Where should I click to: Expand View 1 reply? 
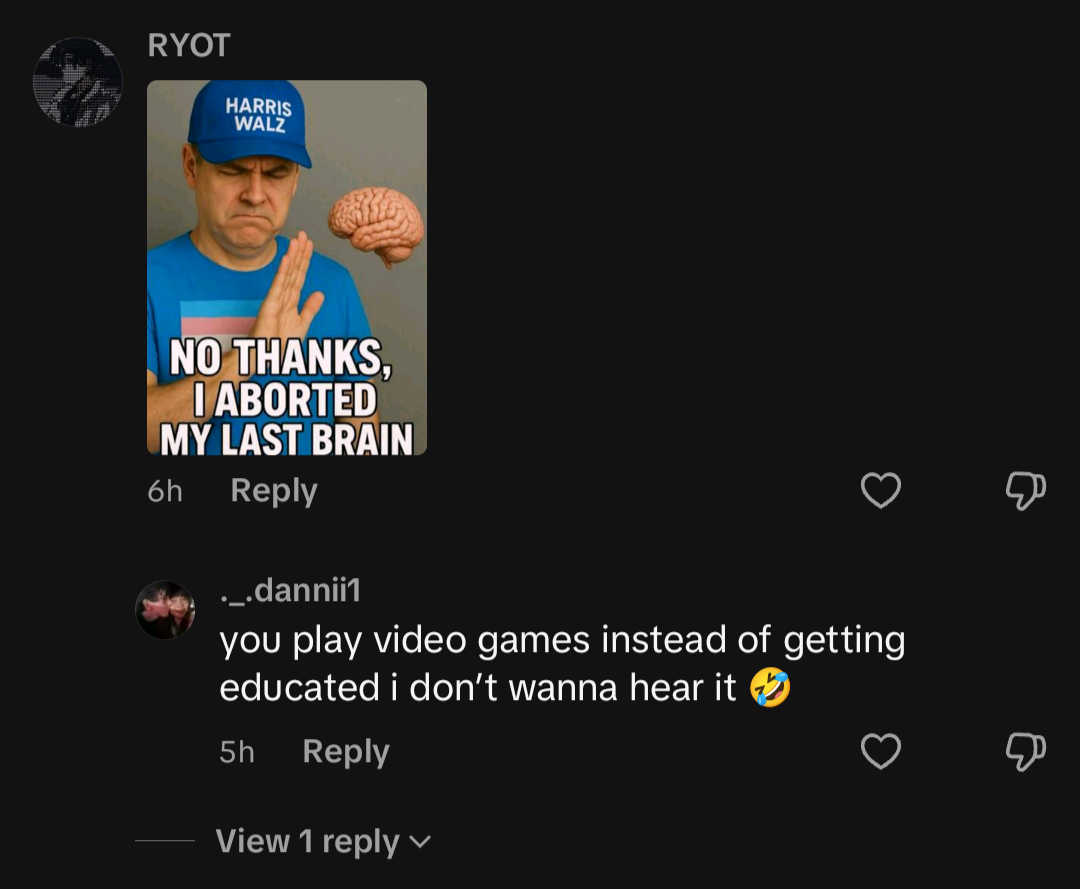coord(322,842)
